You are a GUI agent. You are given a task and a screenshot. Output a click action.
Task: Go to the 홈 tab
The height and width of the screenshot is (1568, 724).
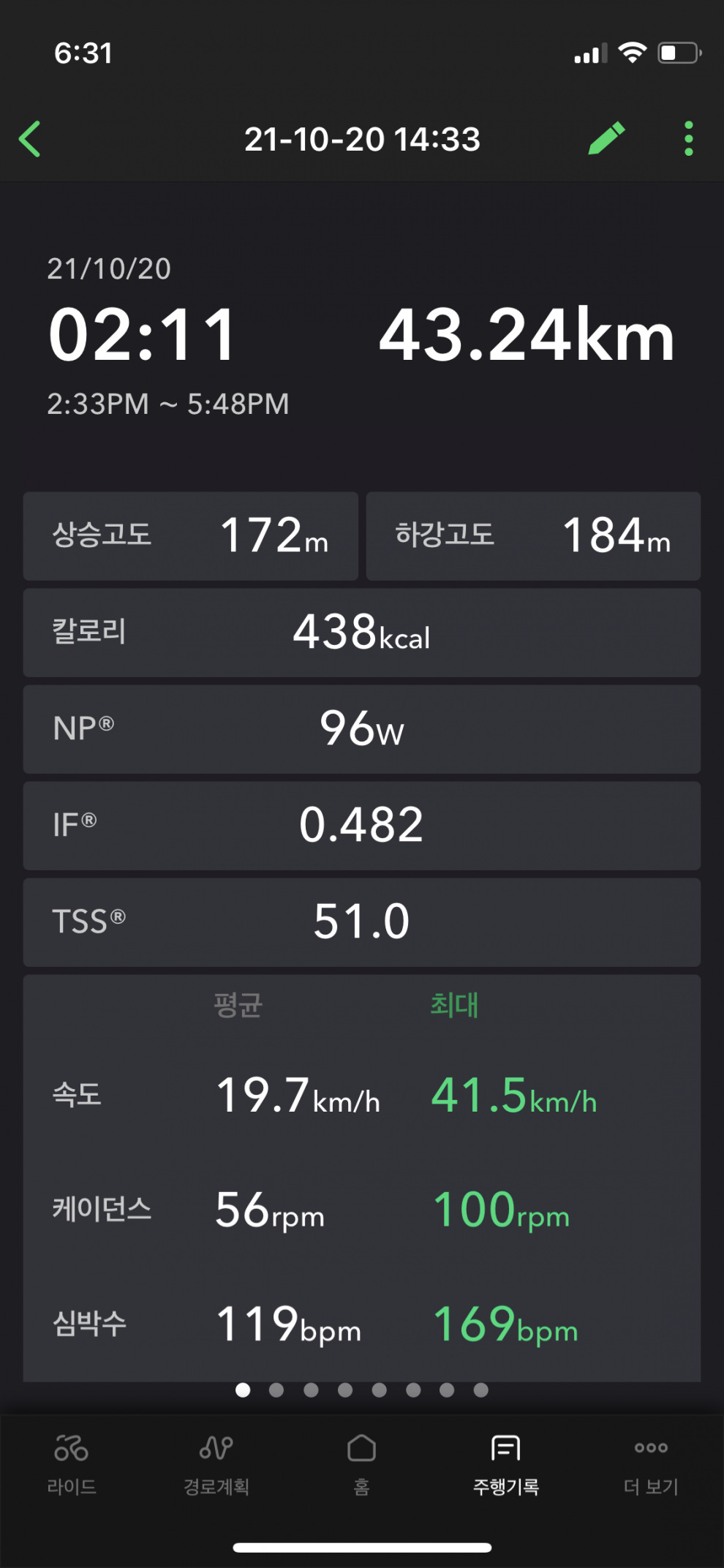(361, 1465)
